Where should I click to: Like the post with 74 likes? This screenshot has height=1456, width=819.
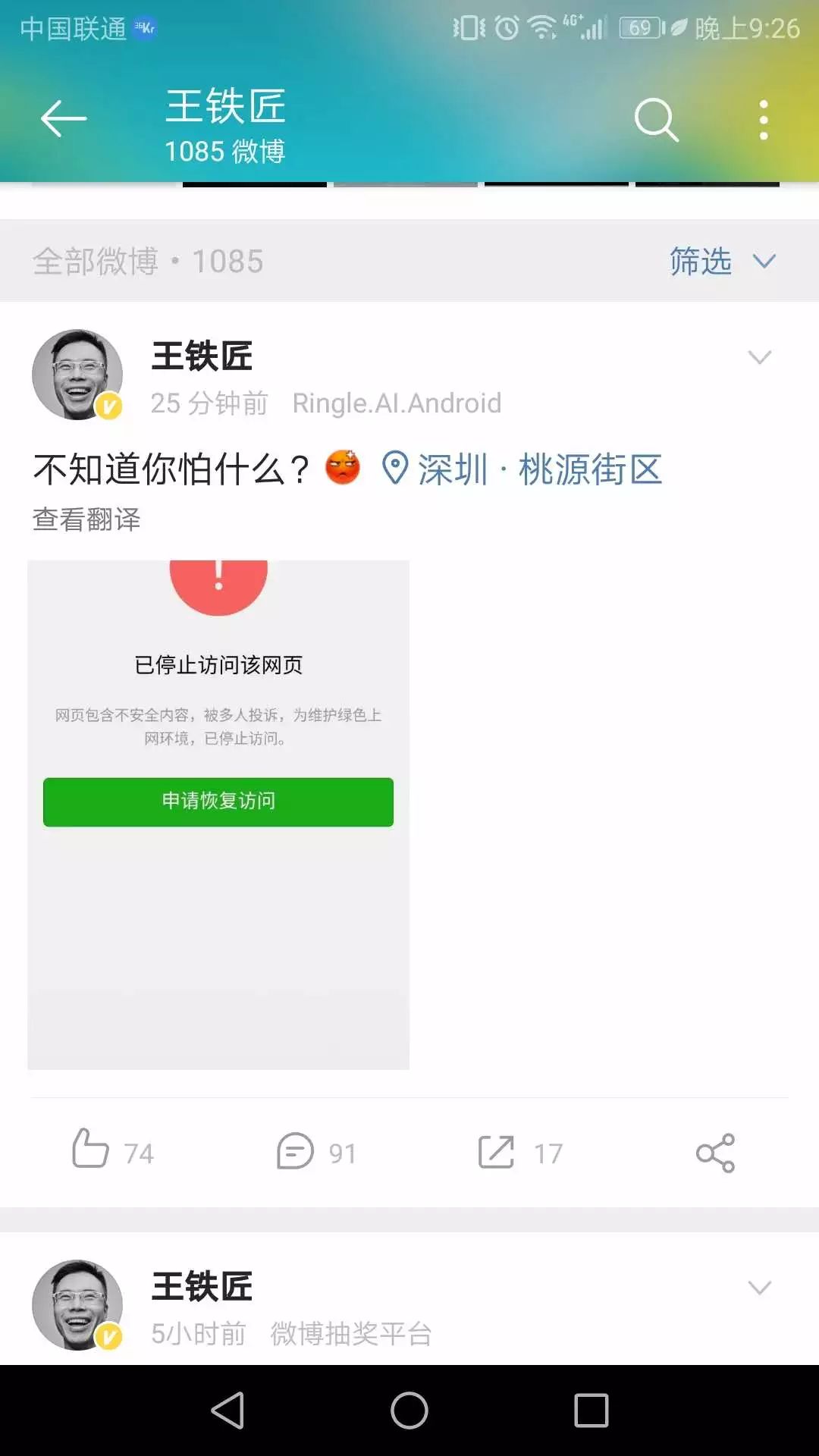click(113, 1152)
